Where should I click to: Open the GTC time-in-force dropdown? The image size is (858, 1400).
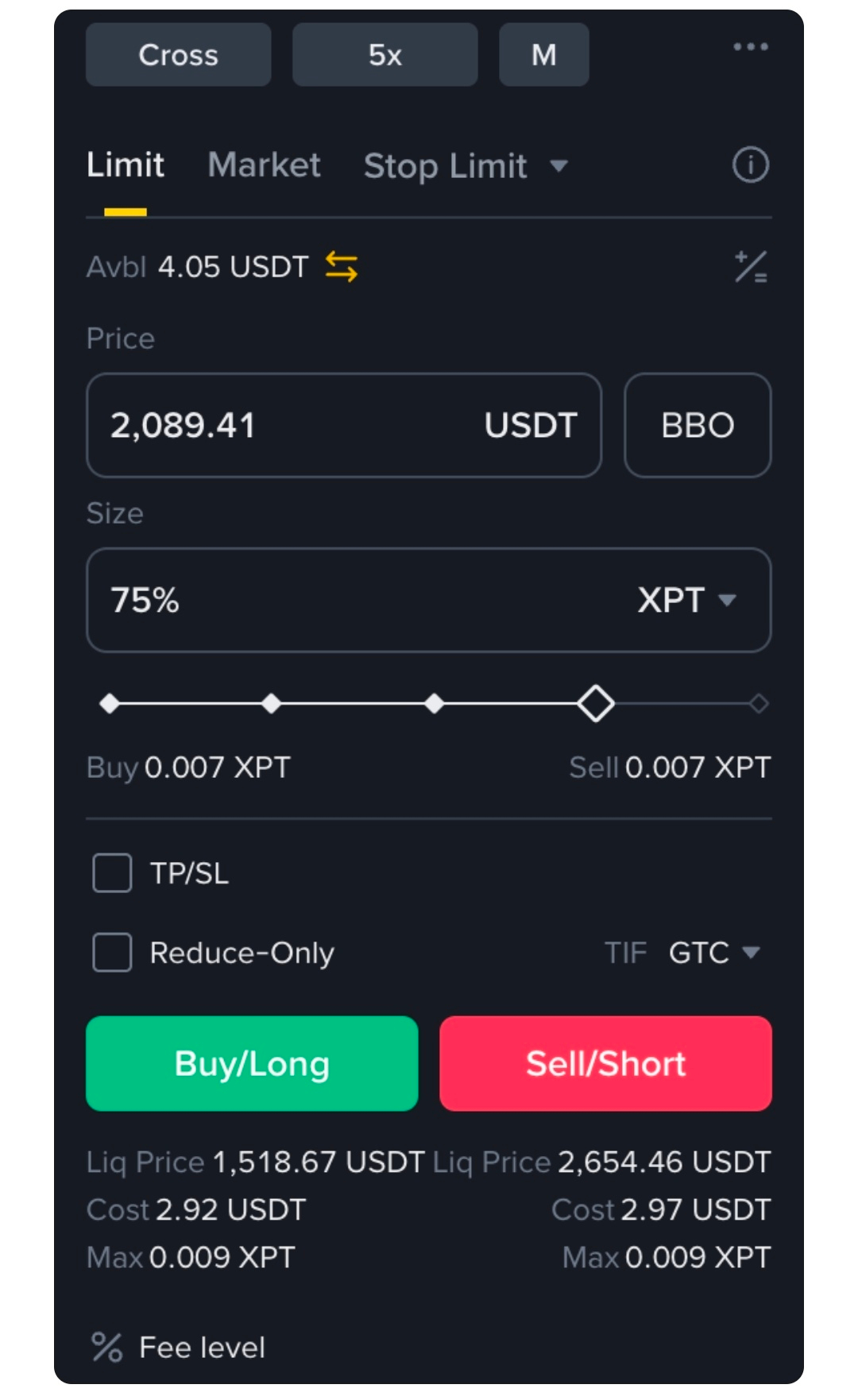click(713, 952)
